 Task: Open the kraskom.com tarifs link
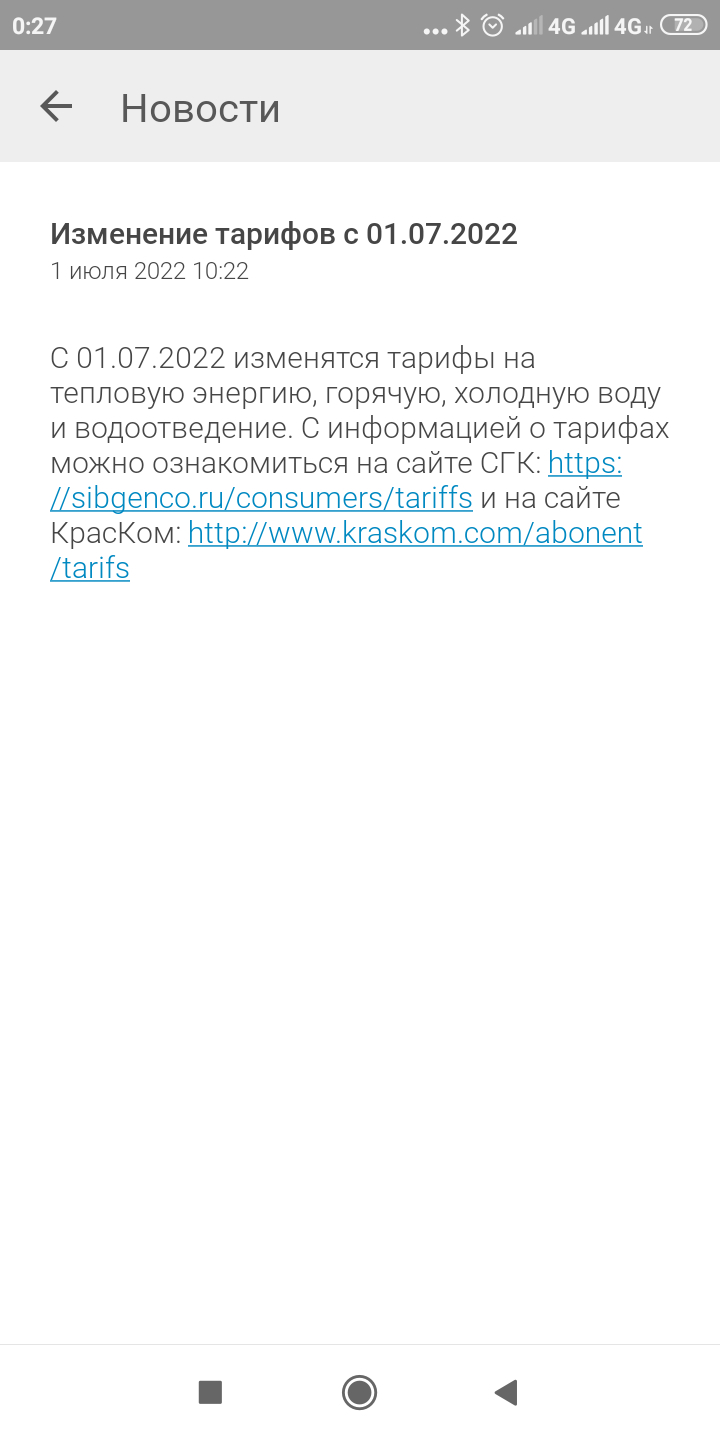click(x=415, y=533)
